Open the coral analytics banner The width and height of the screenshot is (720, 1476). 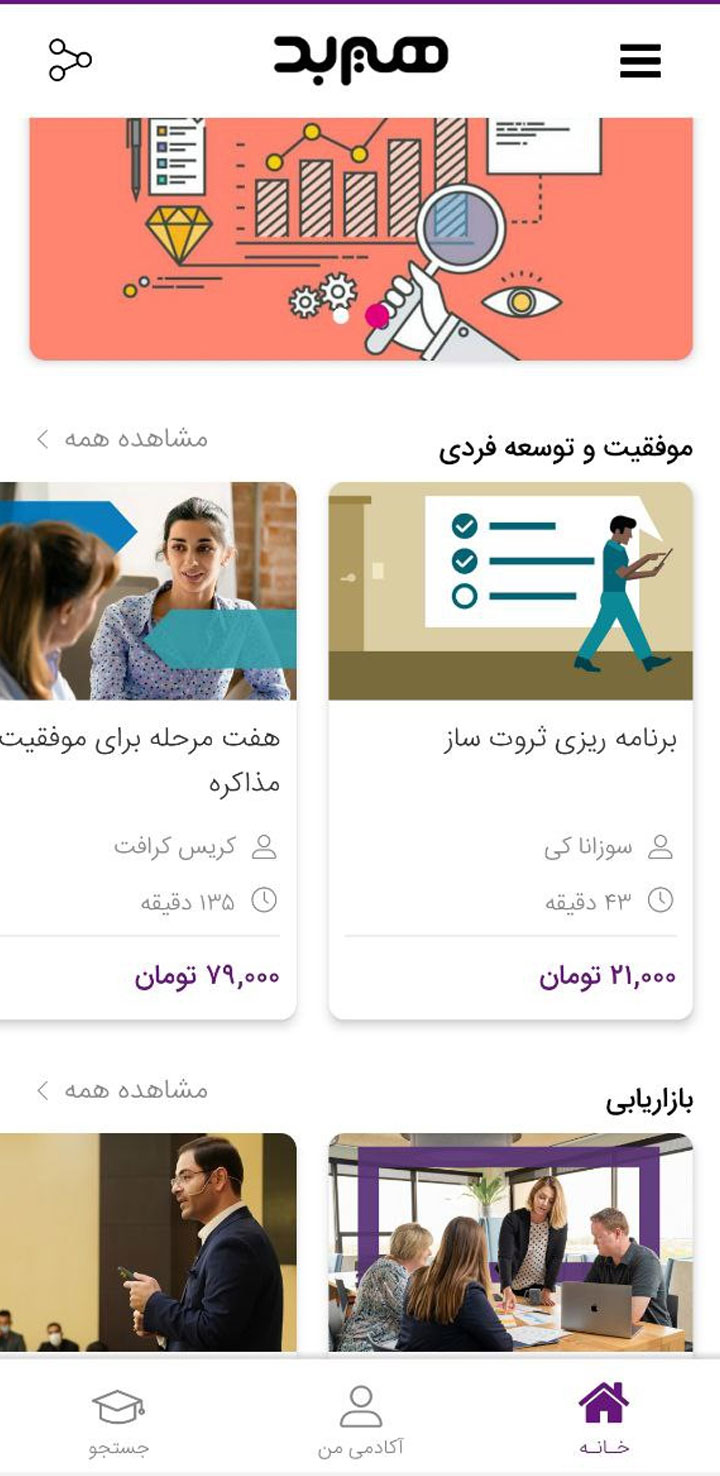coord(360,238)
